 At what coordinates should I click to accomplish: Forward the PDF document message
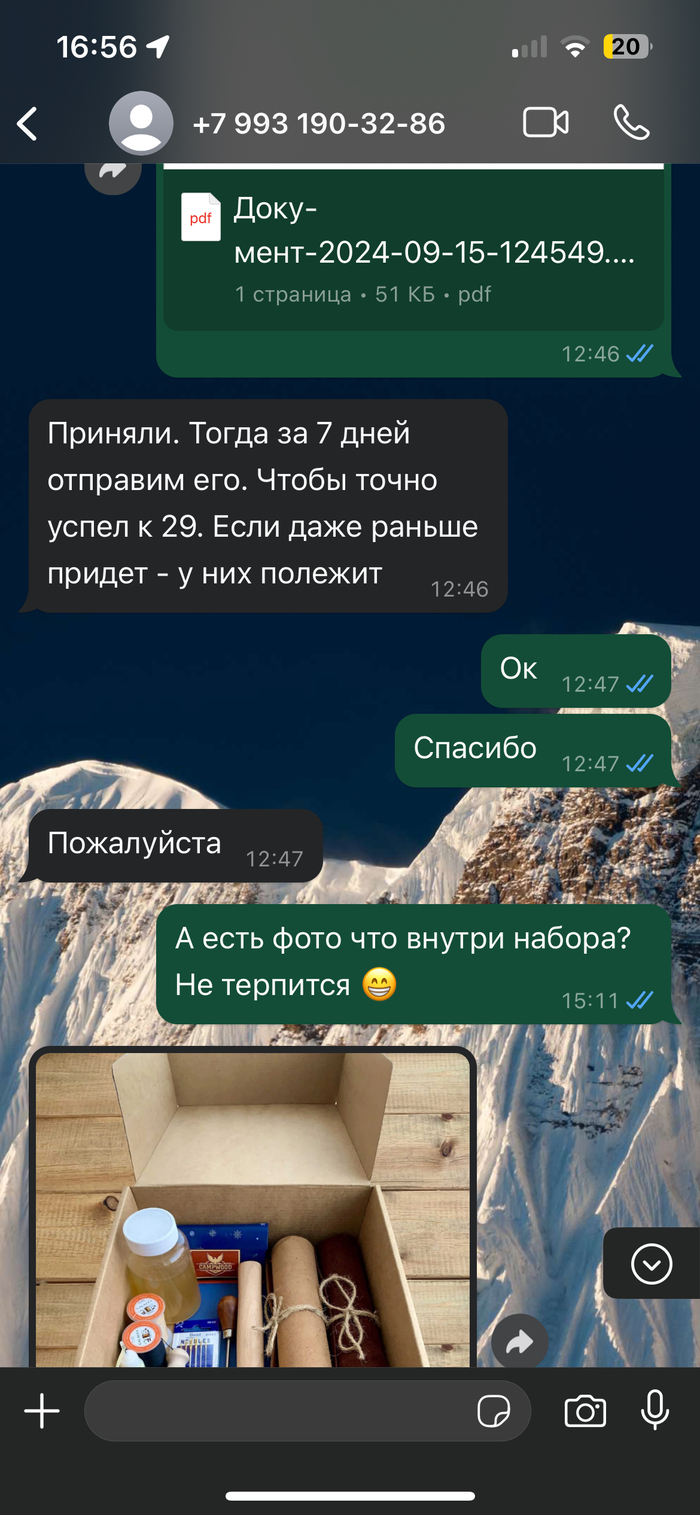112,172
